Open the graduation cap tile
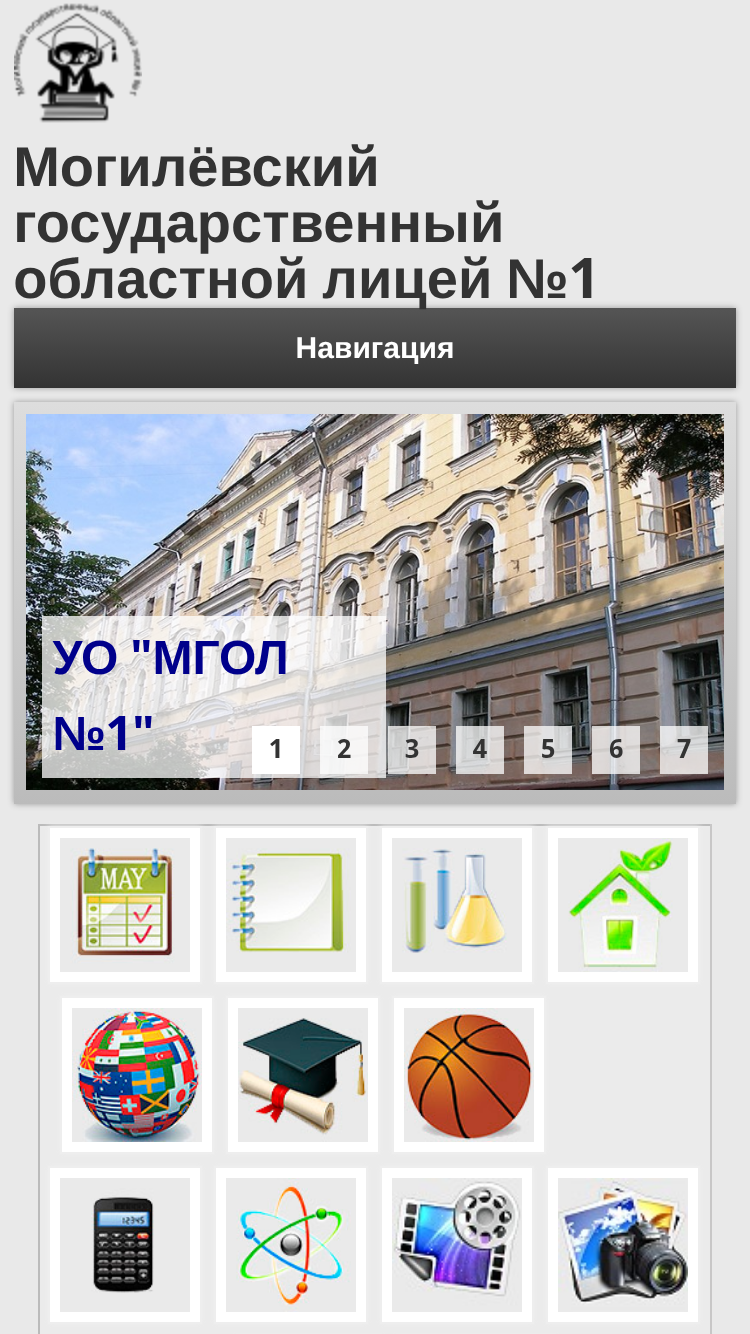750x1334 pixels. pyautogui.click(x=303, y=1075)
